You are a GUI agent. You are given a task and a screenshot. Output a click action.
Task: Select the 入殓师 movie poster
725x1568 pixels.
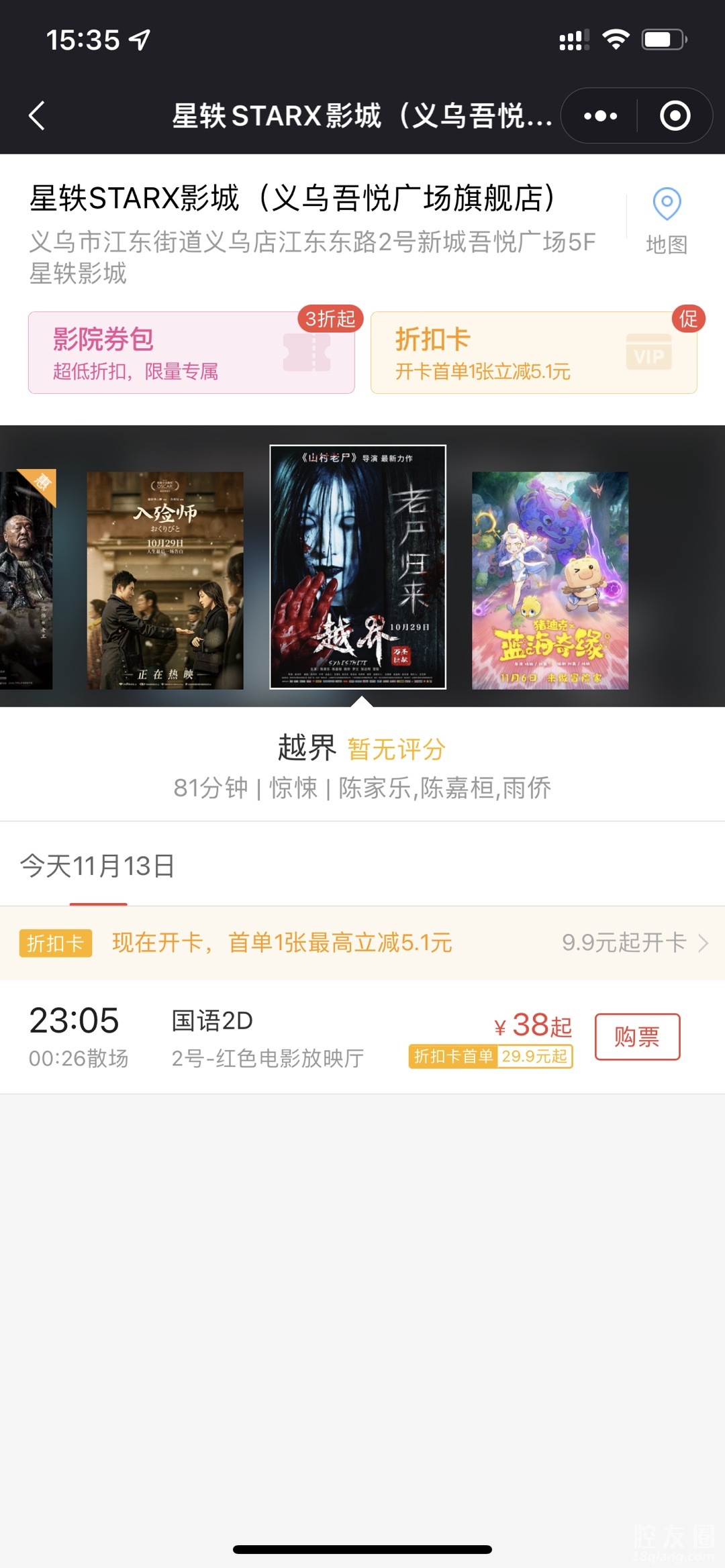[x=165, y=580]
